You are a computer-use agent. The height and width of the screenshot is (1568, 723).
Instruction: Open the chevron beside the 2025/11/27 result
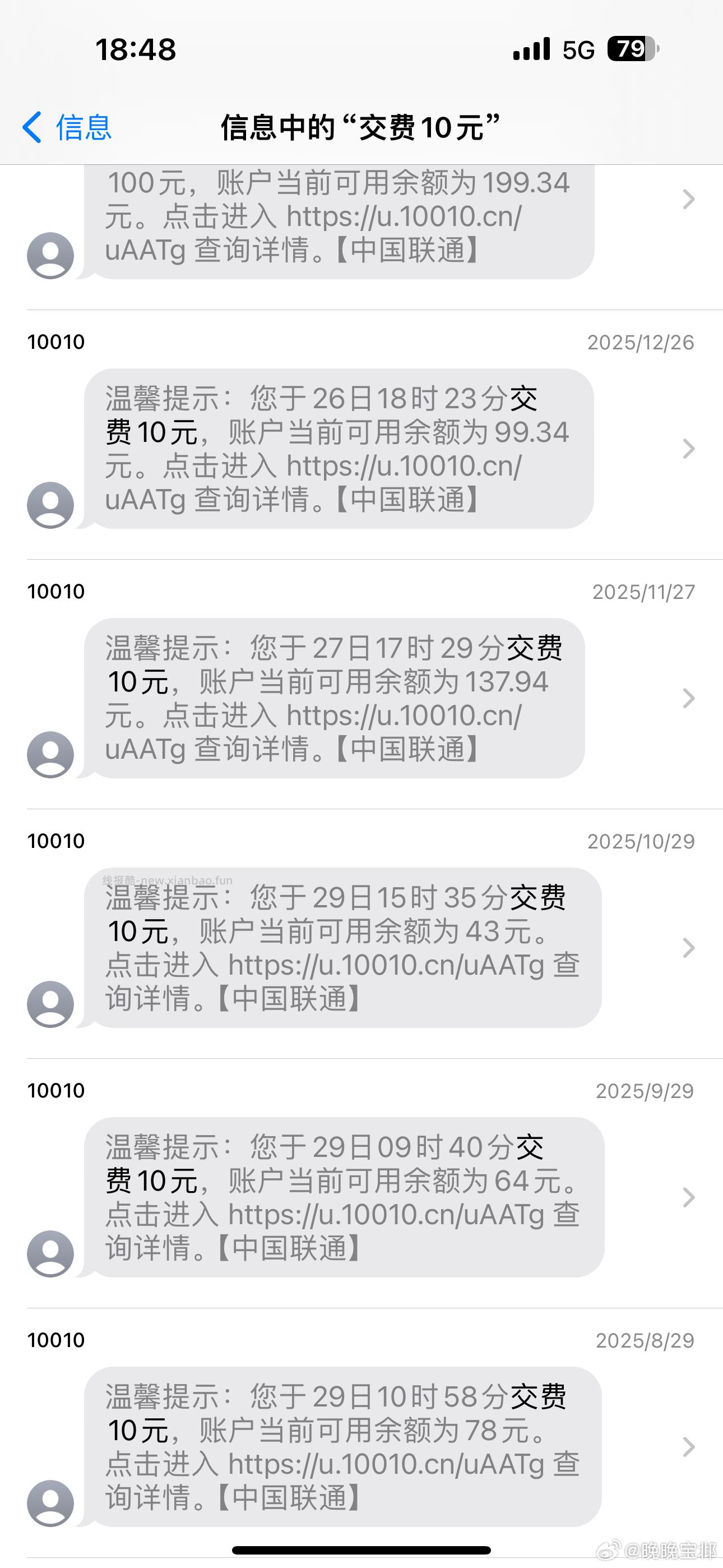click(x=688, y=698)
